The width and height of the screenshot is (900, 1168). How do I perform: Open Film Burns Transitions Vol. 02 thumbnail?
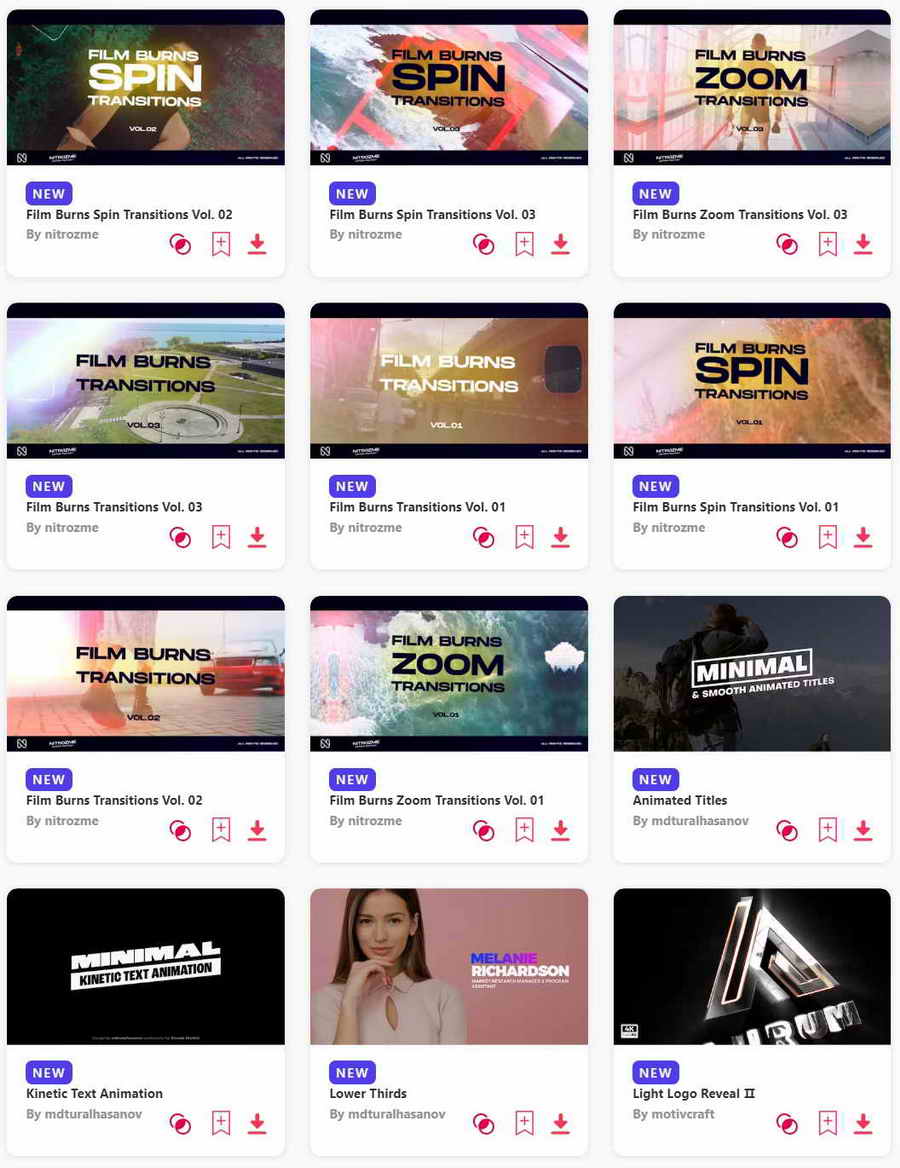point(145,673)
